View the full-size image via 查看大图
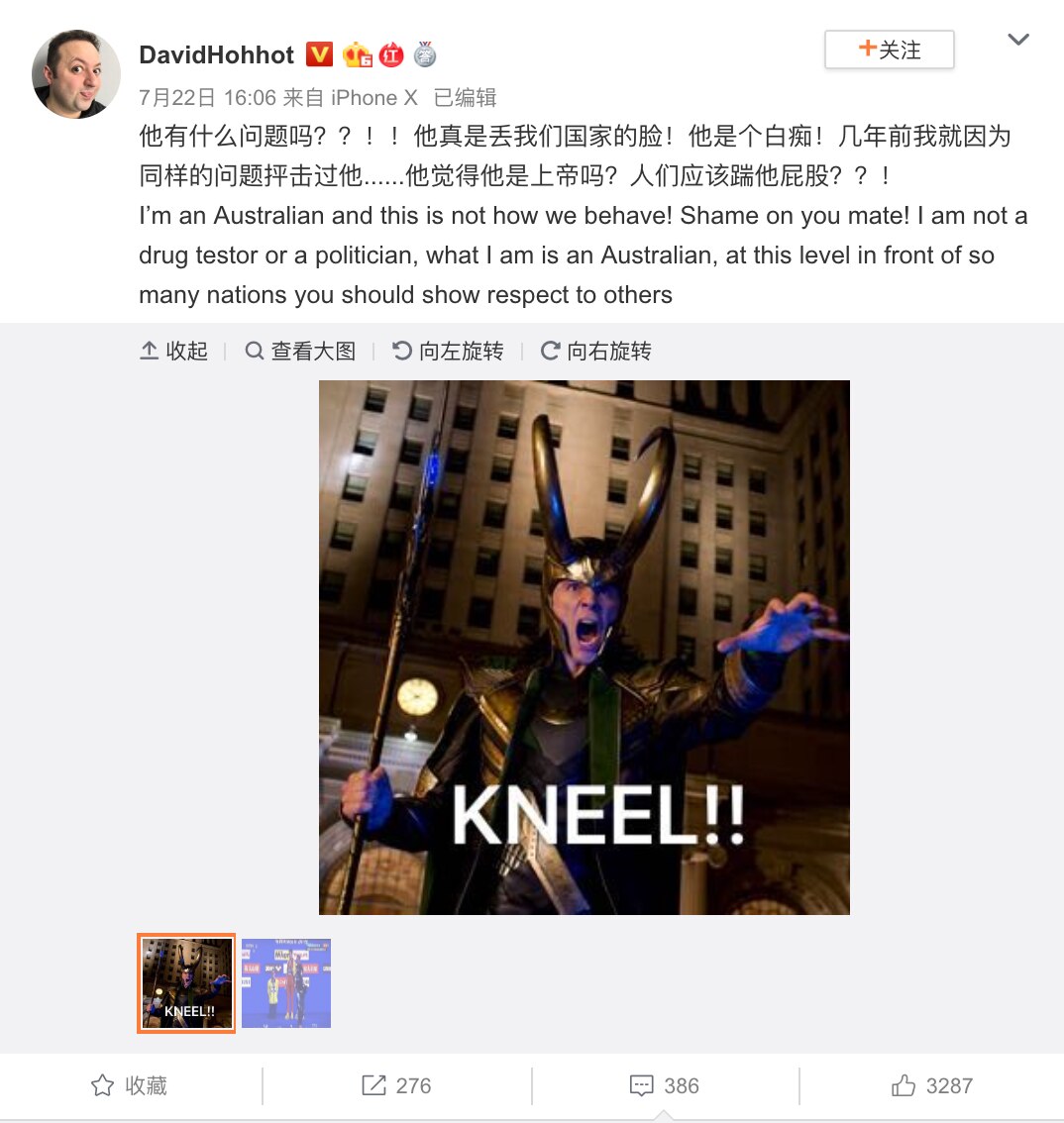The image size is (1064, 1123). (x=300, y=351)
